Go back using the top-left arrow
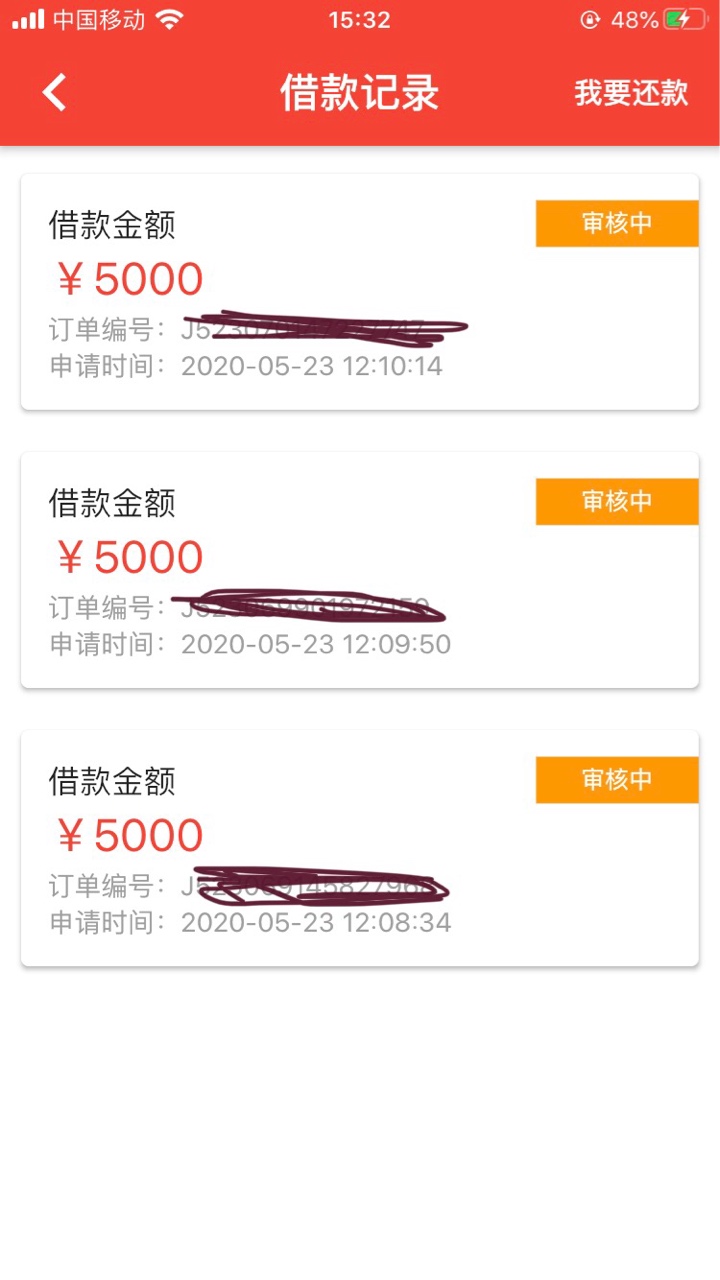The height and width of the screenshot is (1280, 720). [x=54, y=93]
